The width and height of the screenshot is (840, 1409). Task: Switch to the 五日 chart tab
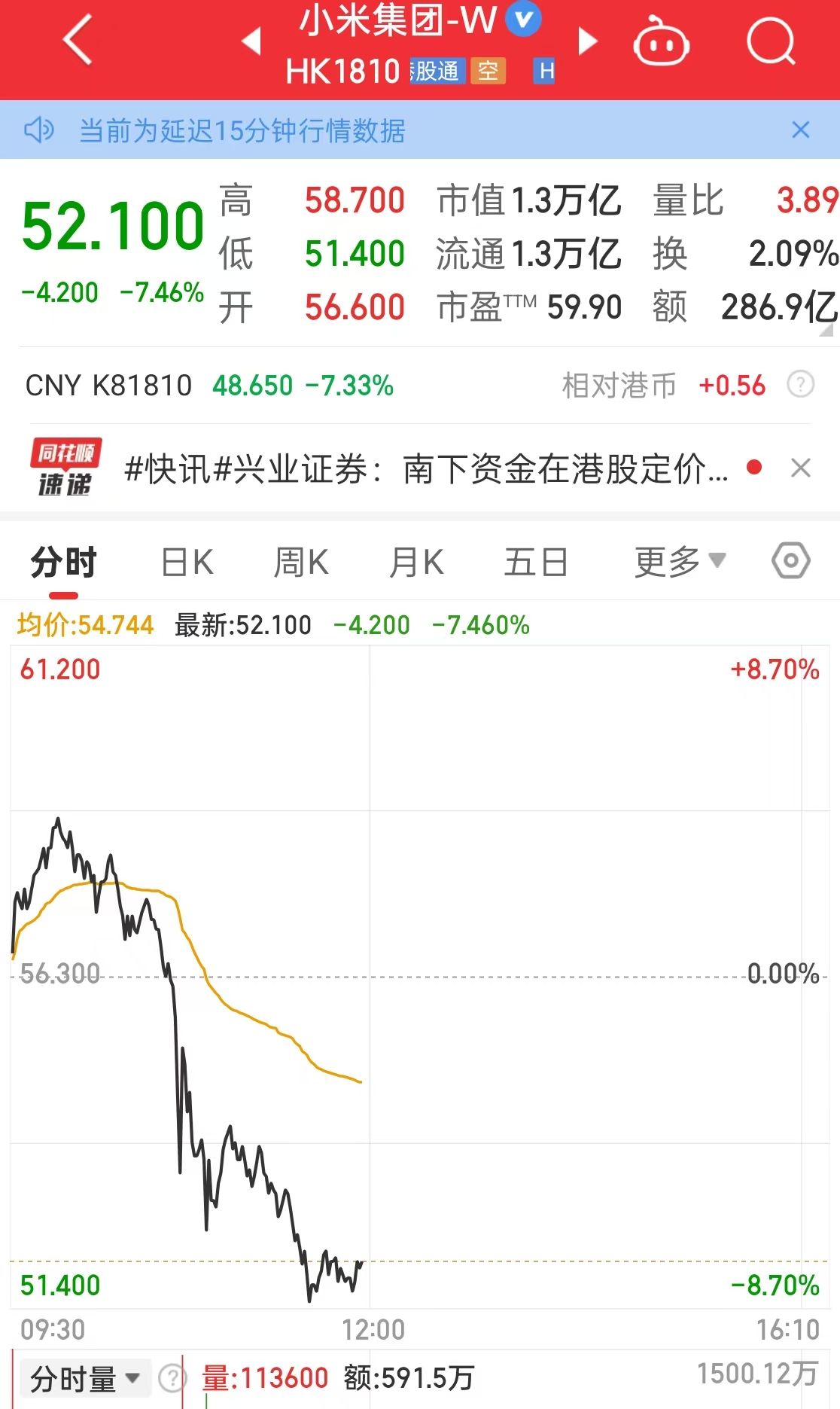point(536,562)
